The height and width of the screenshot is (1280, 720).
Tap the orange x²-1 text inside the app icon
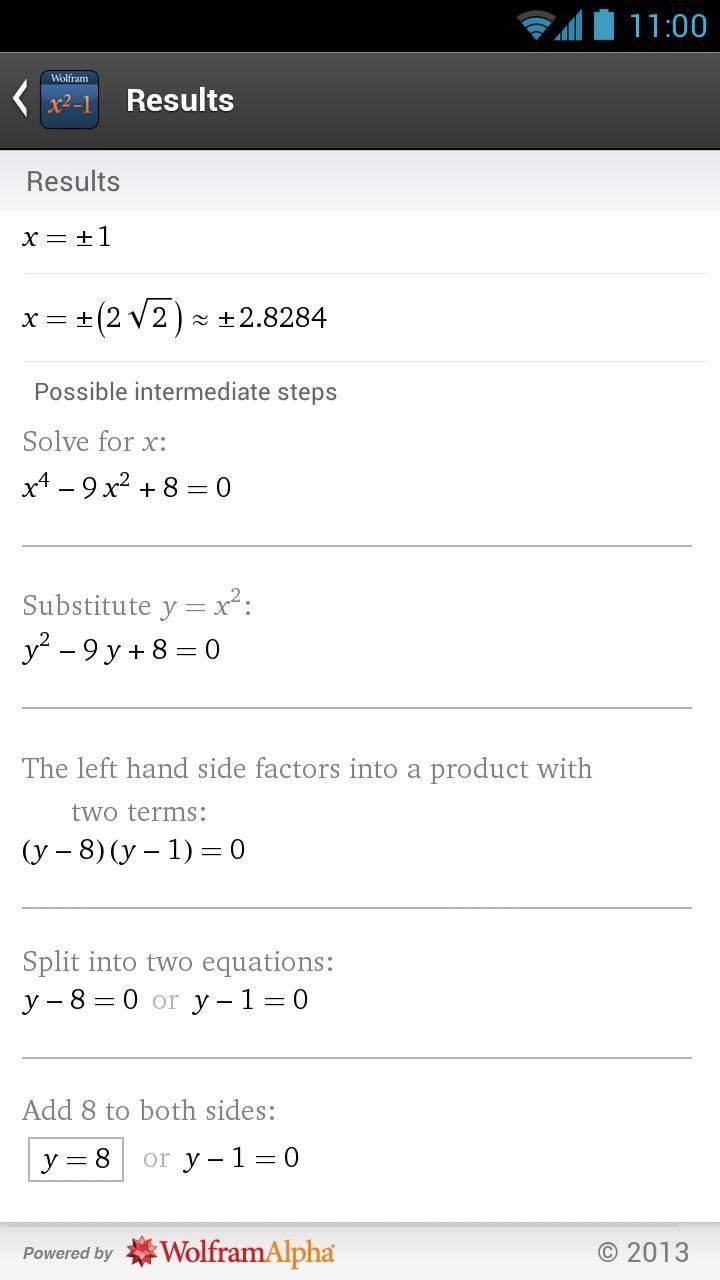click(x=68, y=106)
